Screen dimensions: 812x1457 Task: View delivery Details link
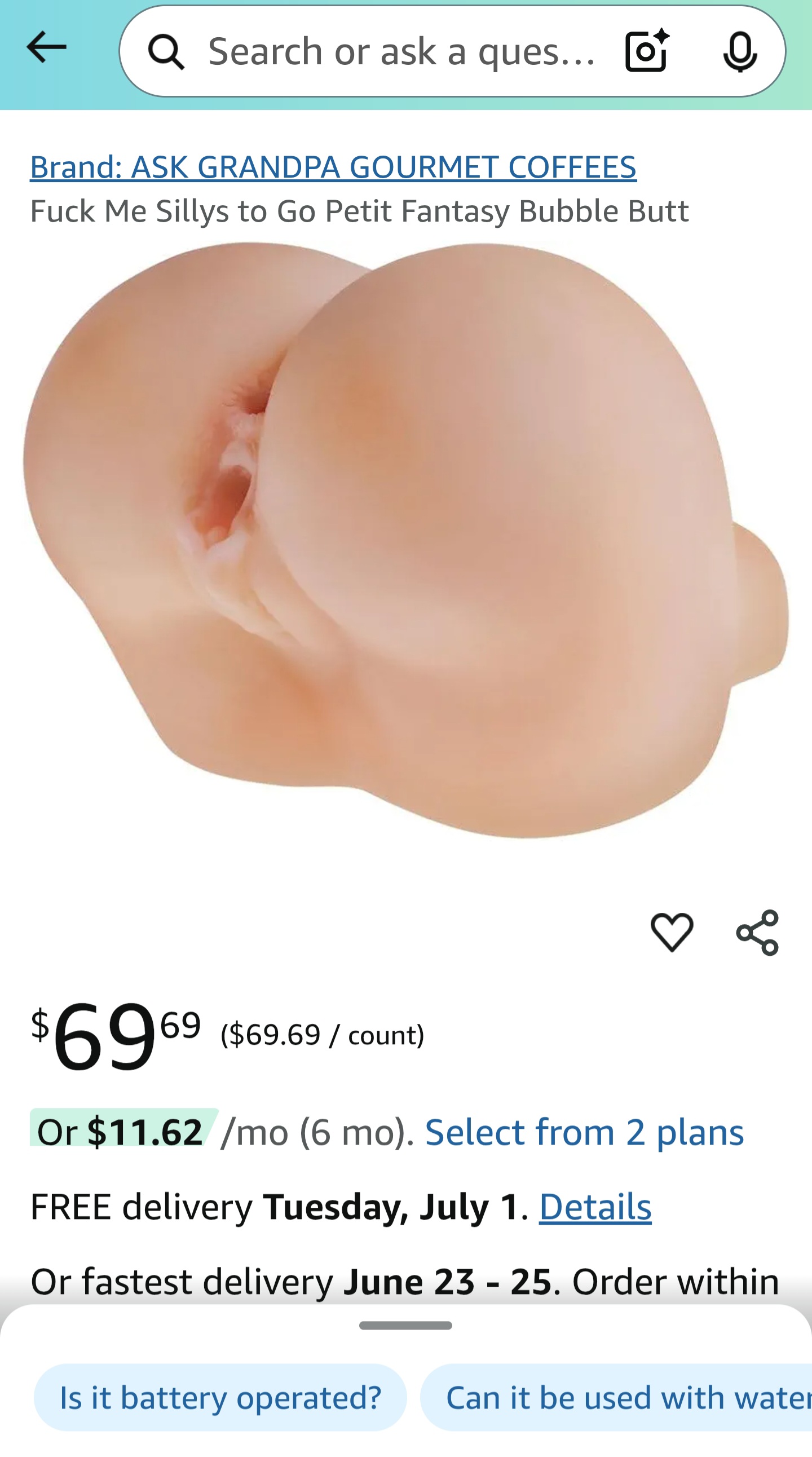pyautogui.click(x=595, y=1207)
